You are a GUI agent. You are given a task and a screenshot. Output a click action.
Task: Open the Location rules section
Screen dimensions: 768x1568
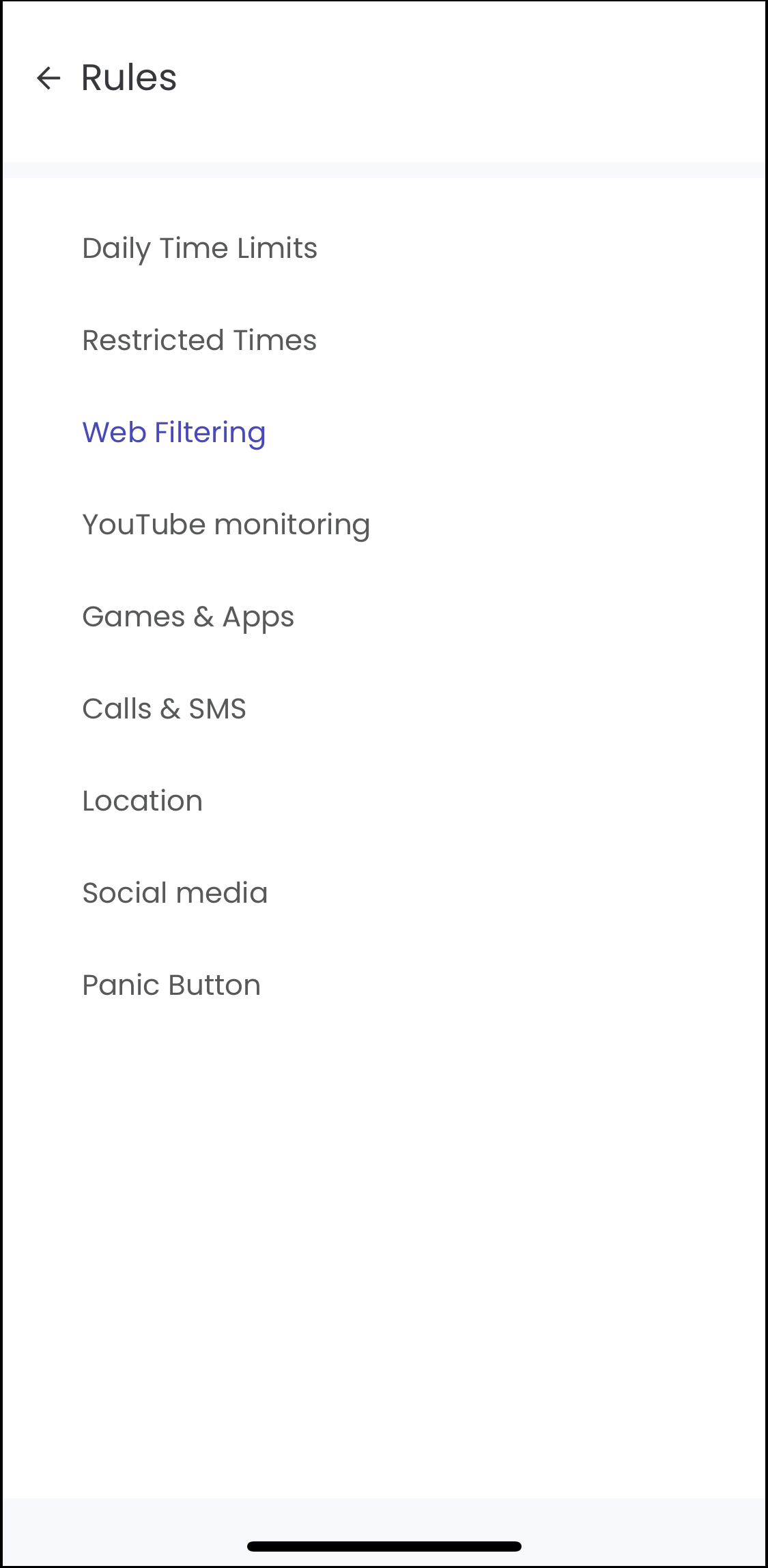click(x=142, y=801)
